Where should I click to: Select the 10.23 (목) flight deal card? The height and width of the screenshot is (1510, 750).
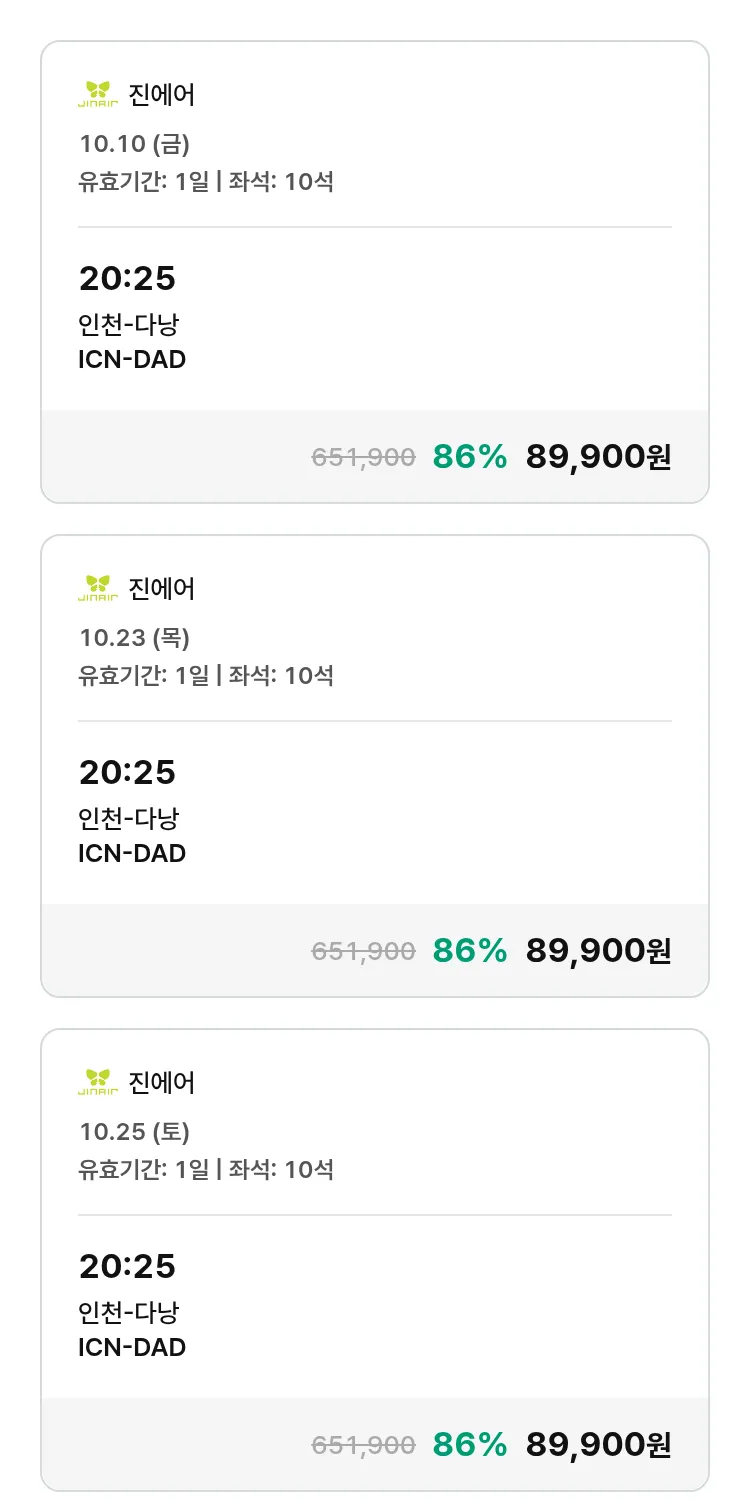(x=375, y=762)
